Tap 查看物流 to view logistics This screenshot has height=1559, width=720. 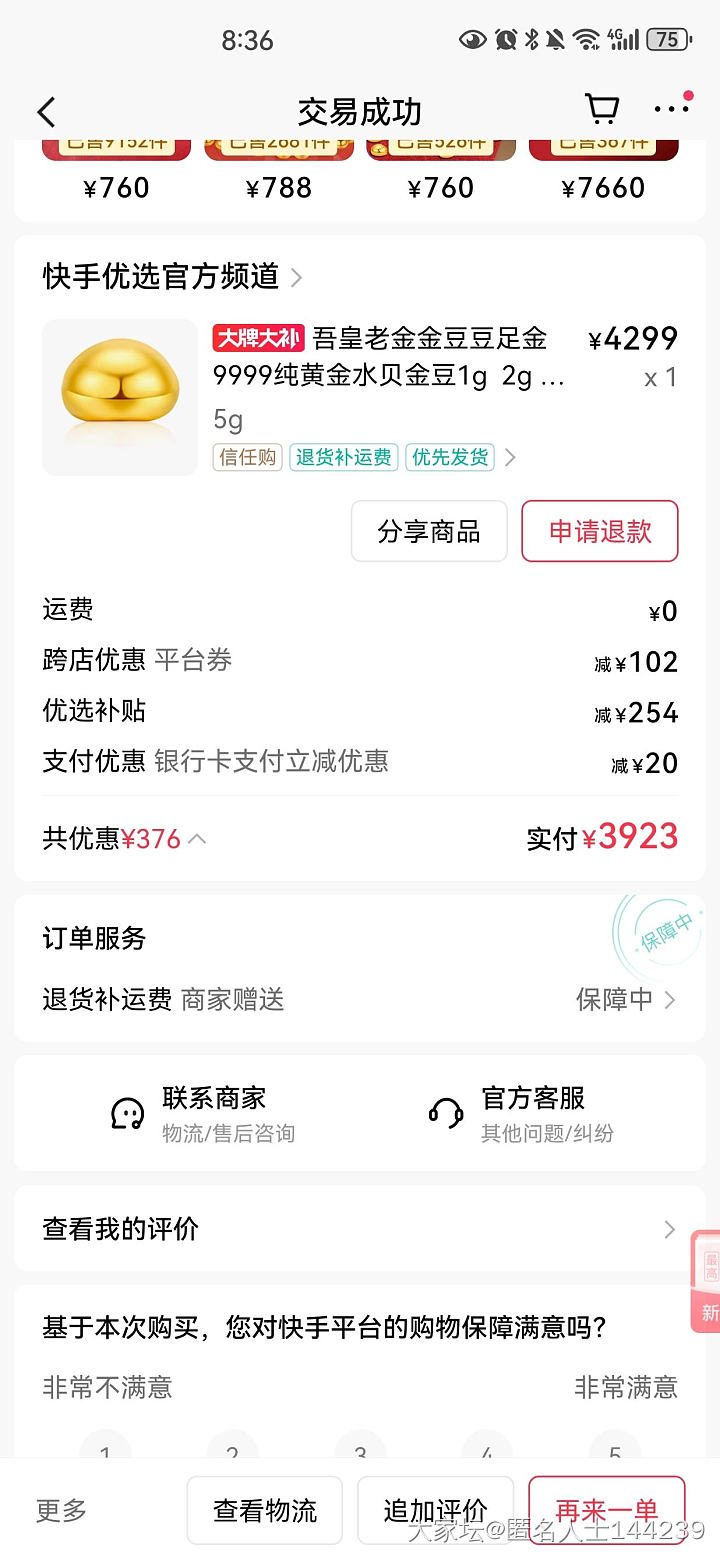(265, 1509)
